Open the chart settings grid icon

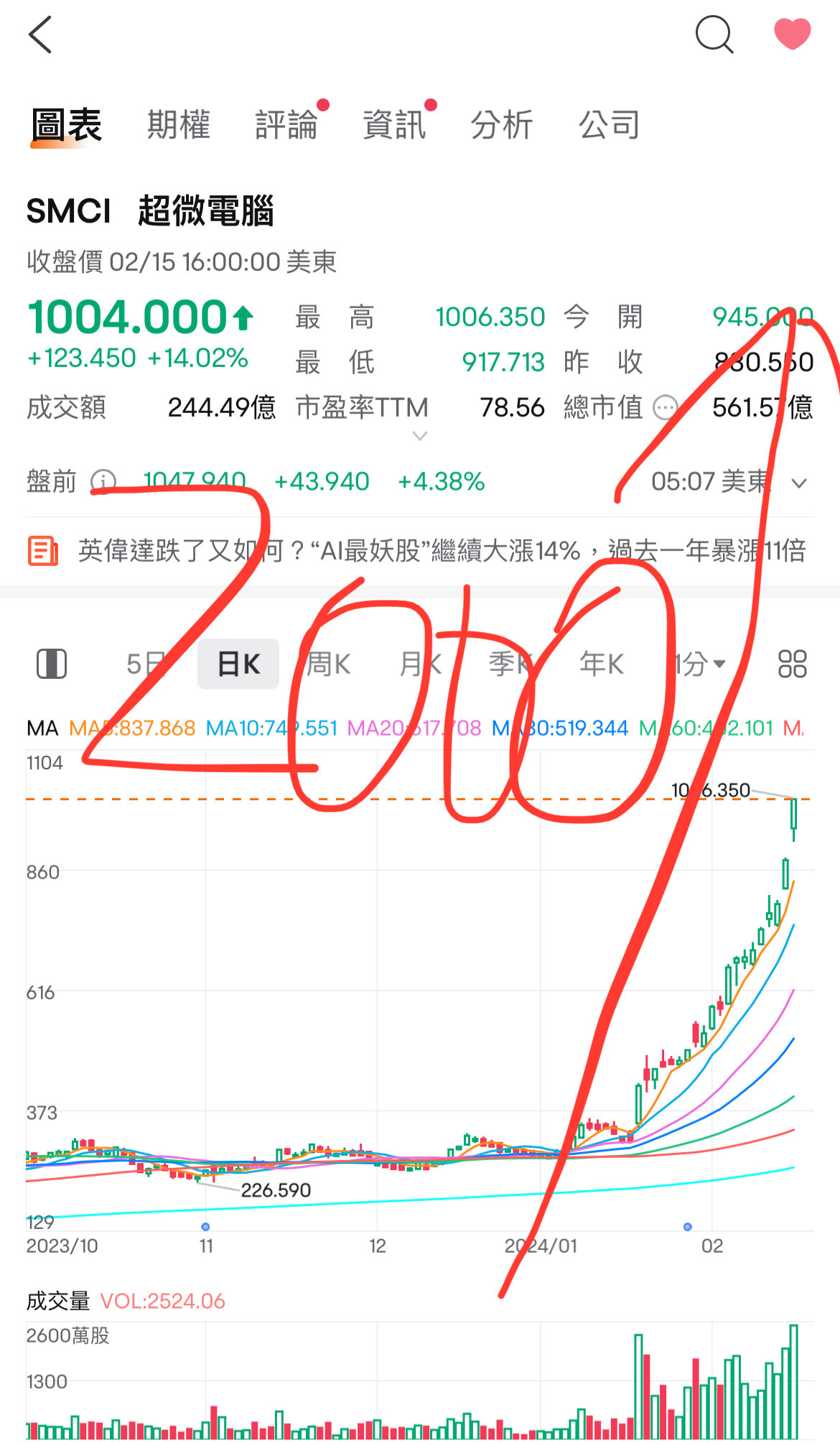pyautogui.click(x=793, y=664)
